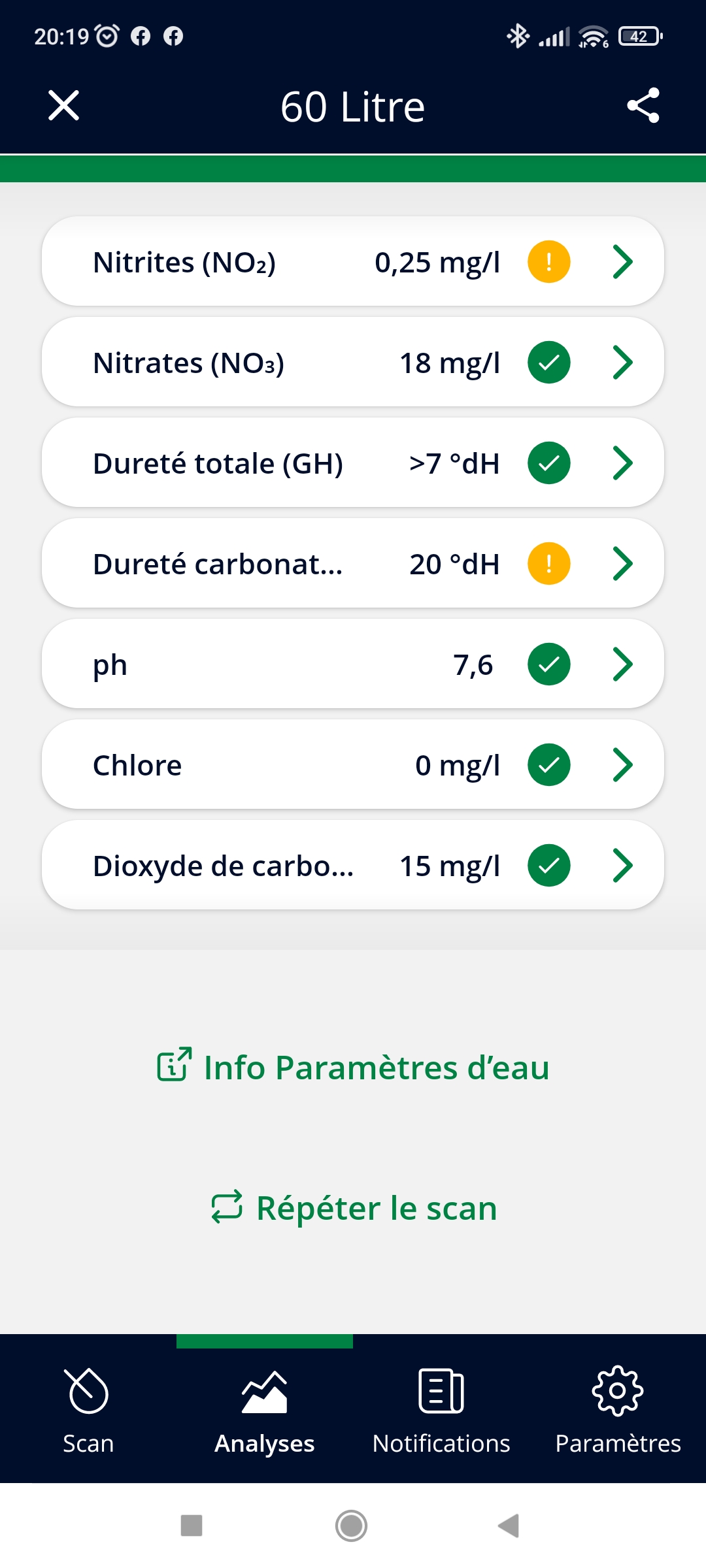Share the 60 Litre water analysis

point(643,106)
